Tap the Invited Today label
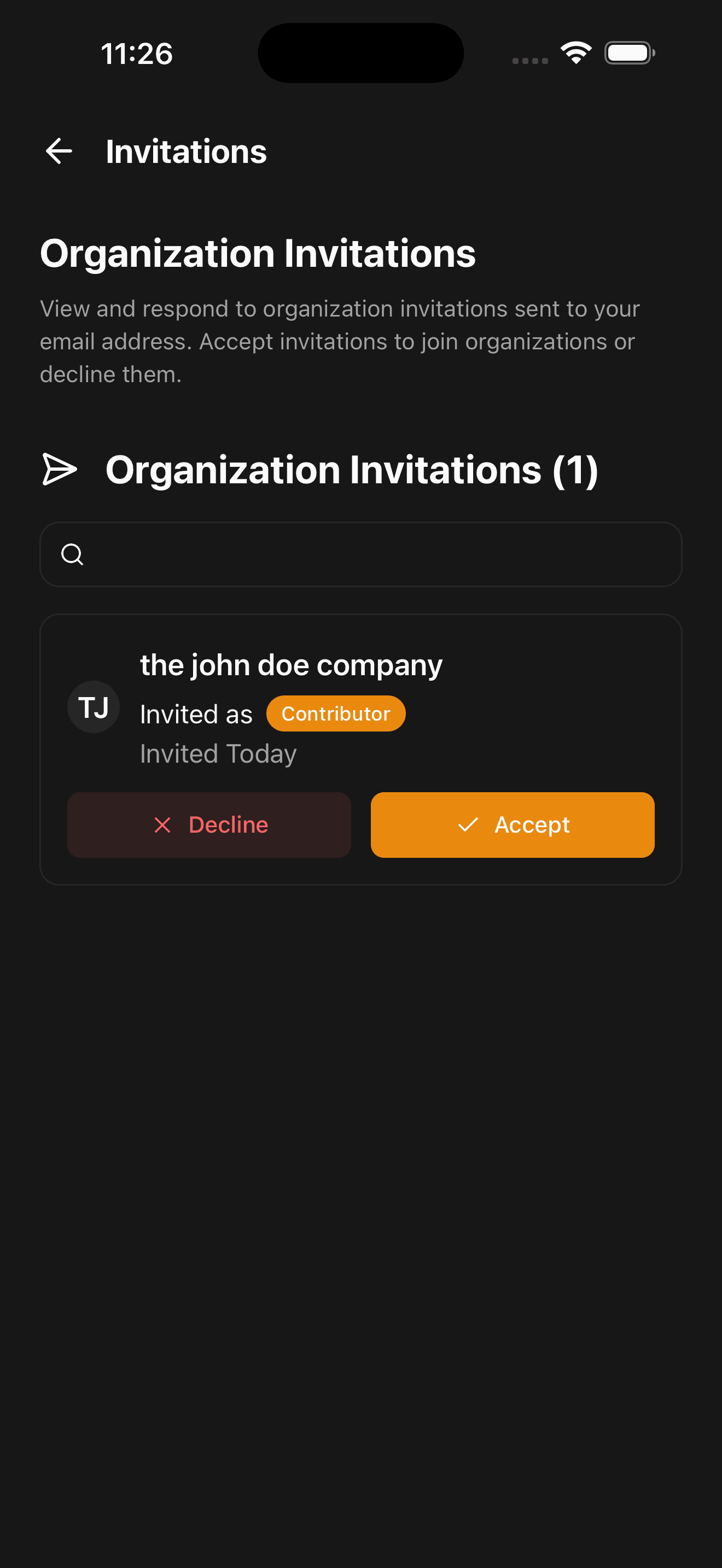The width and height of the screenshot is (722, 1568). 217,753
